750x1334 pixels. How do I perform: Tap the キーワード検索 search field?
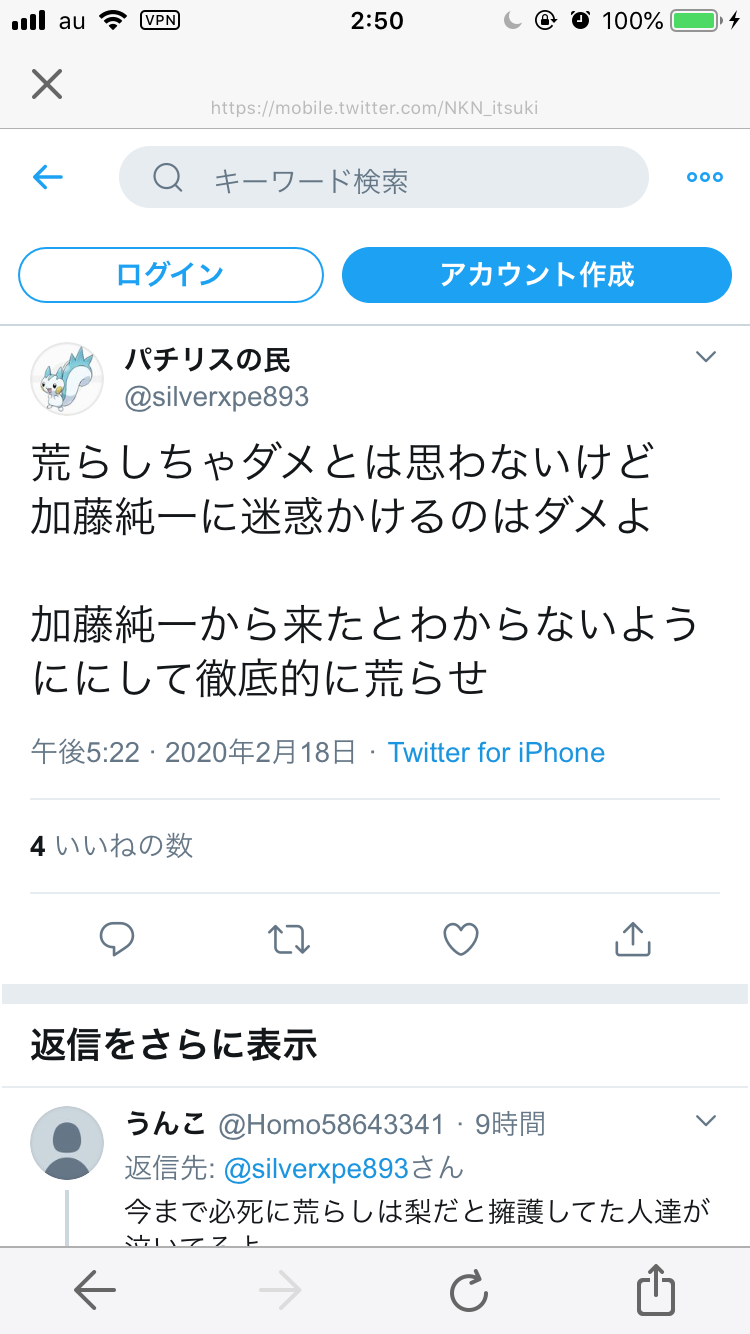(x=384, y=178)
